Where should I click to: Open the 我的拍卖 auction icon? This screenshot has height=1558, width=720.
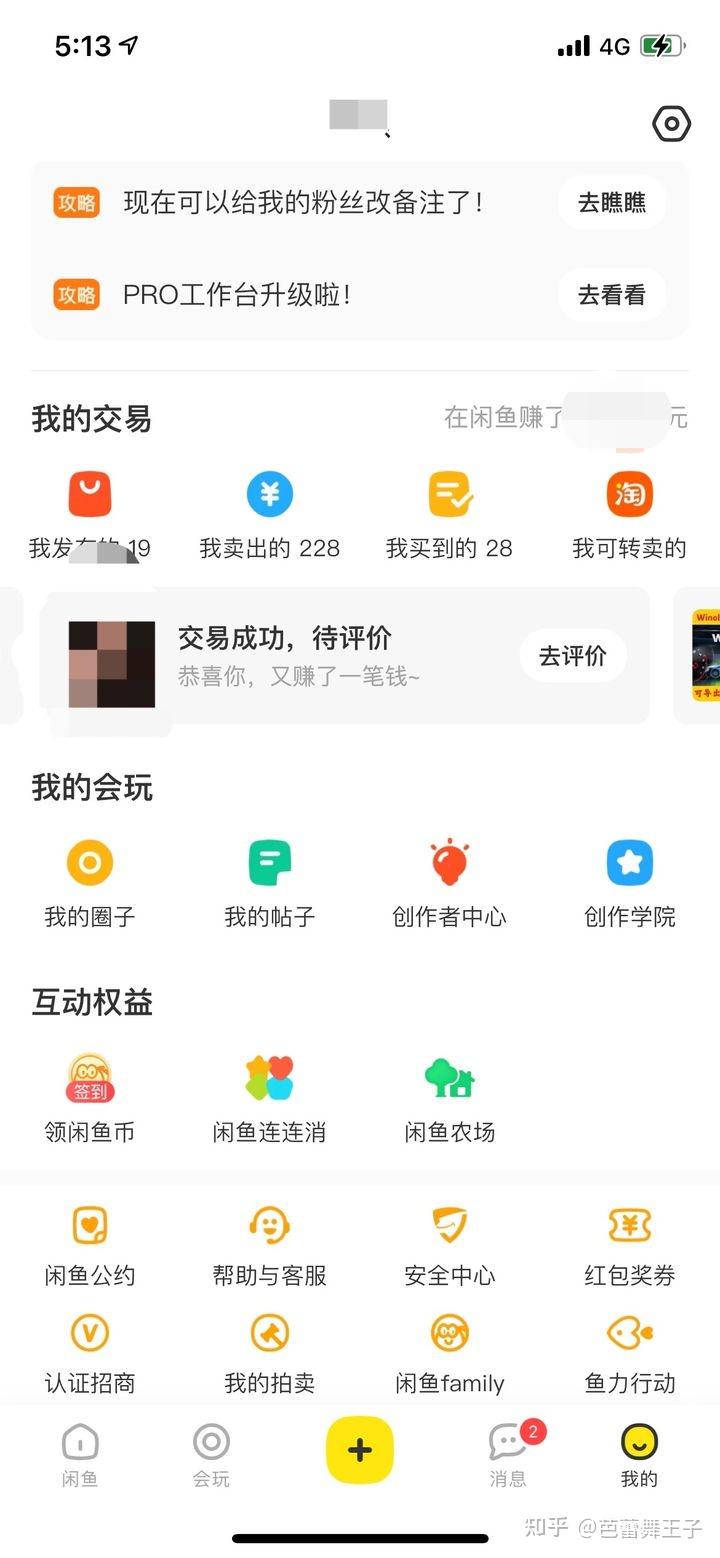[x=269, y=1333]
